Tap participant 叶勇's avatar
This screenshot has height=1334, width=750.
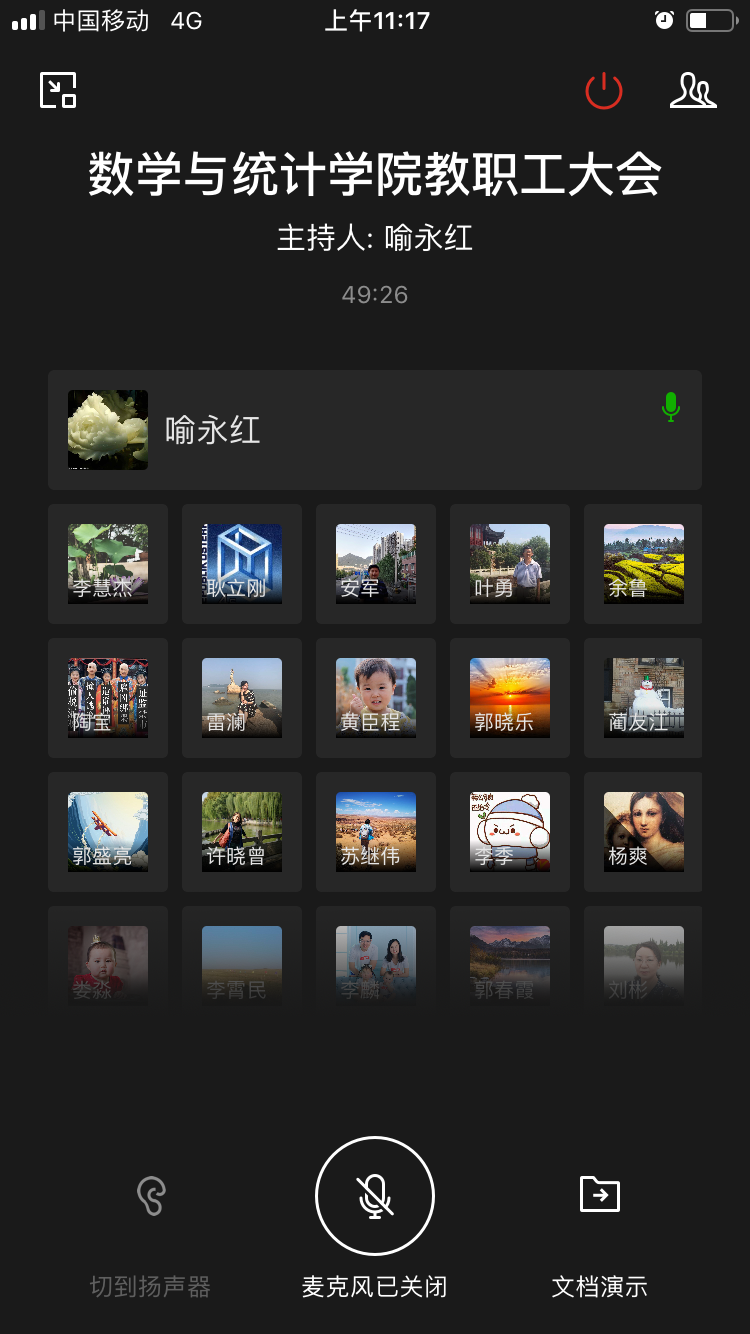[x=510, y=564]
